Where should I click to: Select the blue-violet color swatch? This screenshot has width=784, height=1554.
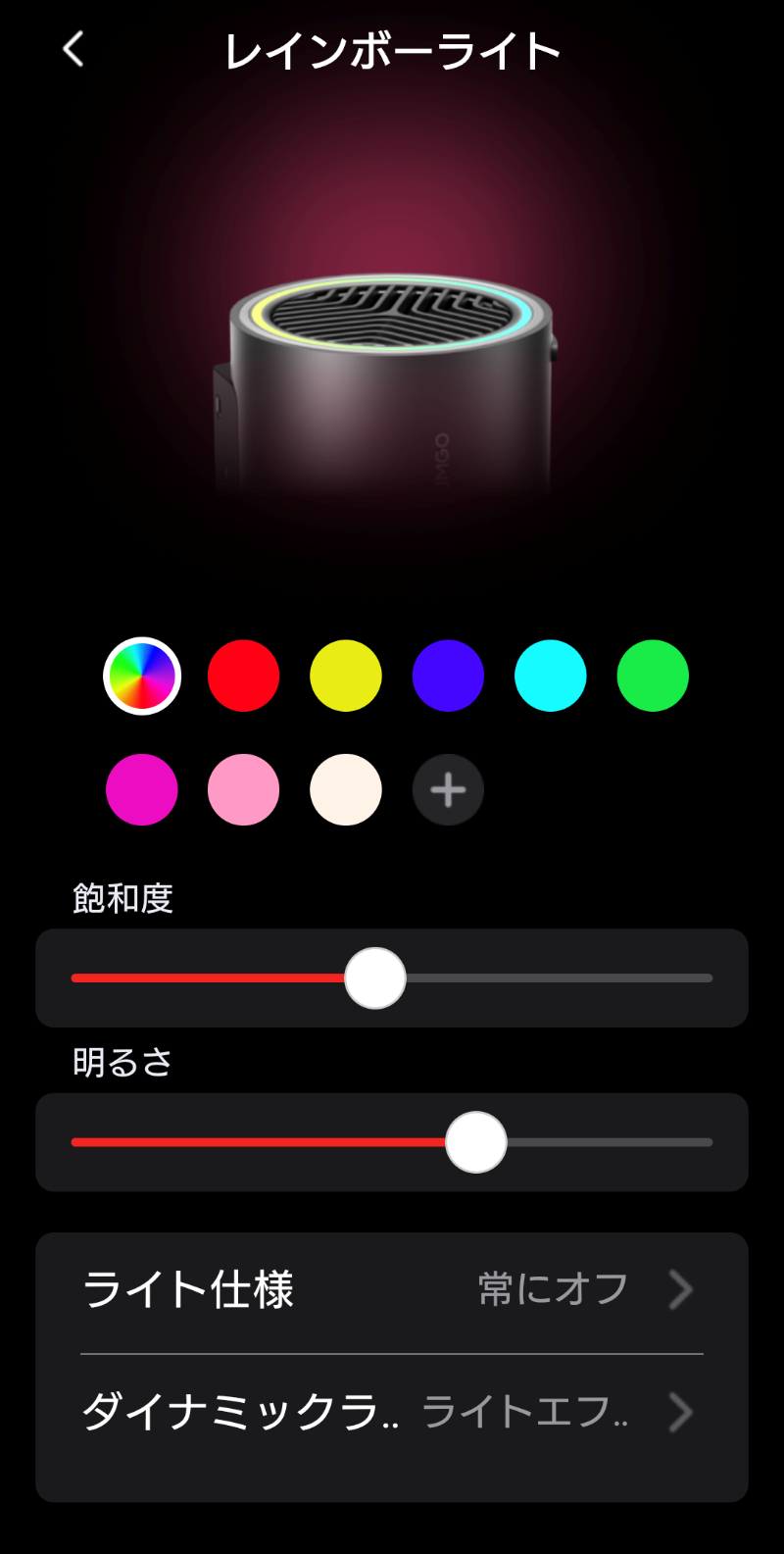tap(448, 676)
